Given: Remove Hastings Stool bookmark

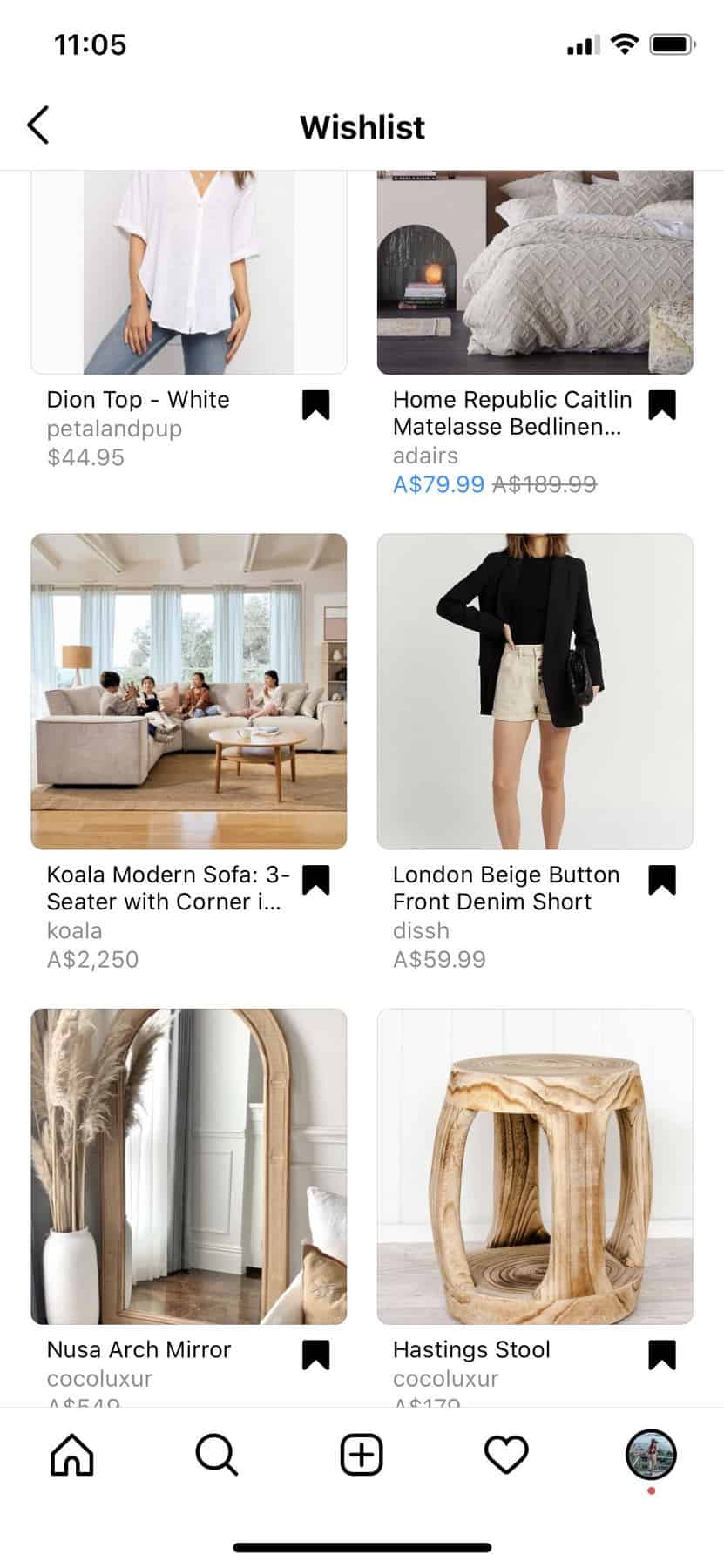Looking at the screenshot, I should click(x=662, y=1355).
